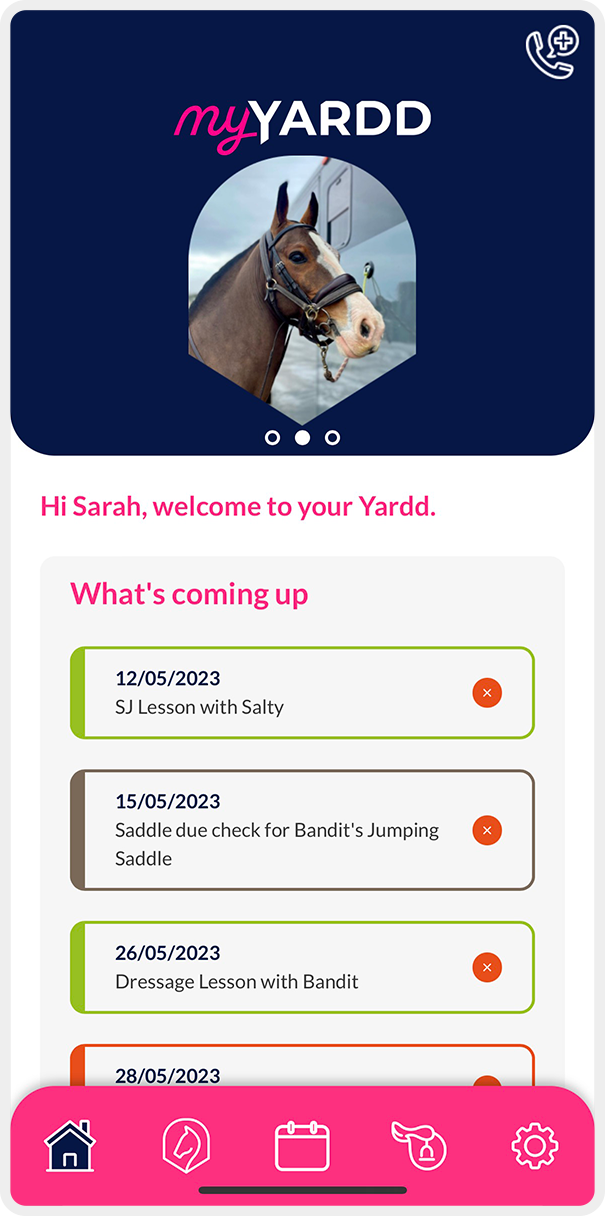This screenshot has width=605, height=1216.
Task: Open the emergency call icon
Action: (552, 53)
